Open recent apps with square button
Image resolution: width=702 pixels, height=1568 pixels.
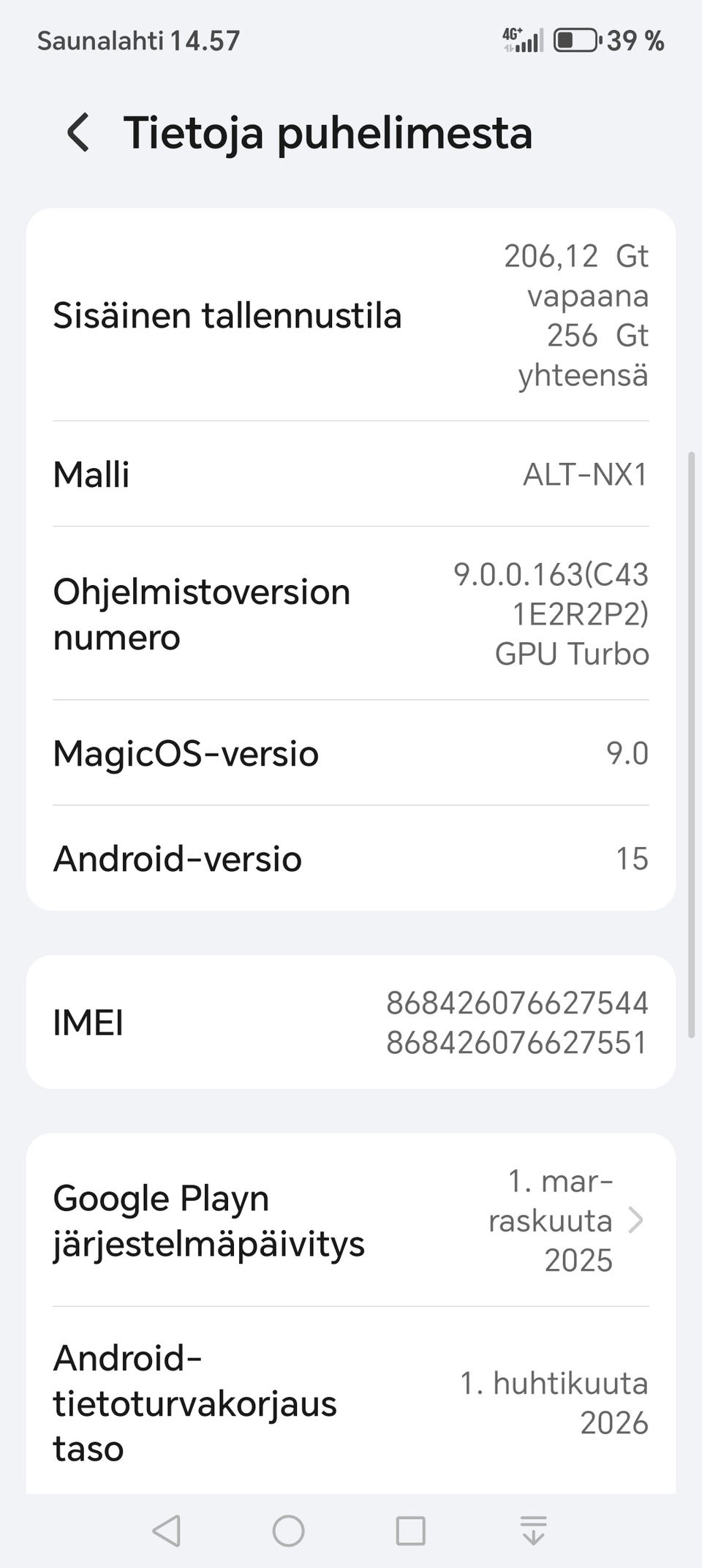(x=410, y=1530)
